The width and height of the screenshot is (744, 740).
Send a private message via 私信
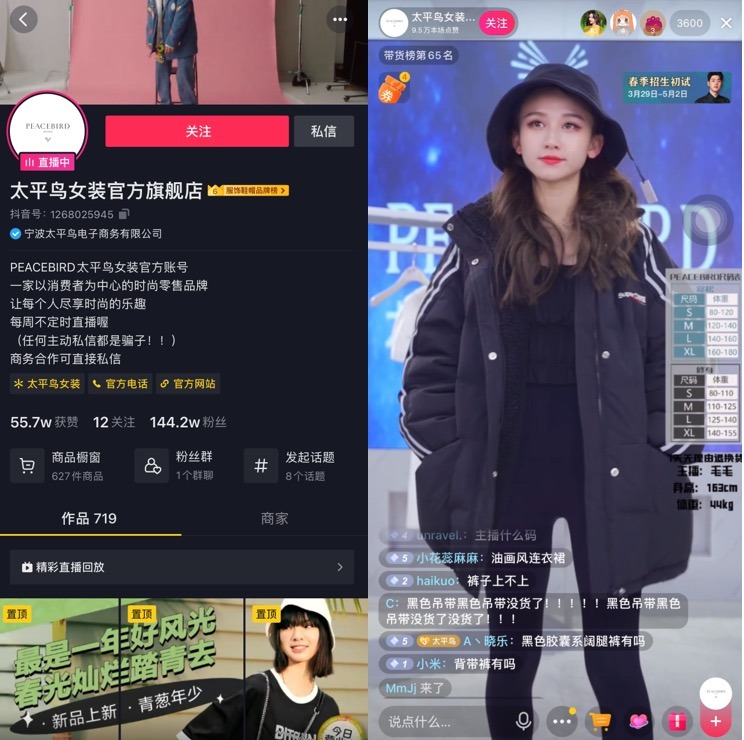click(x=323, y=131)
